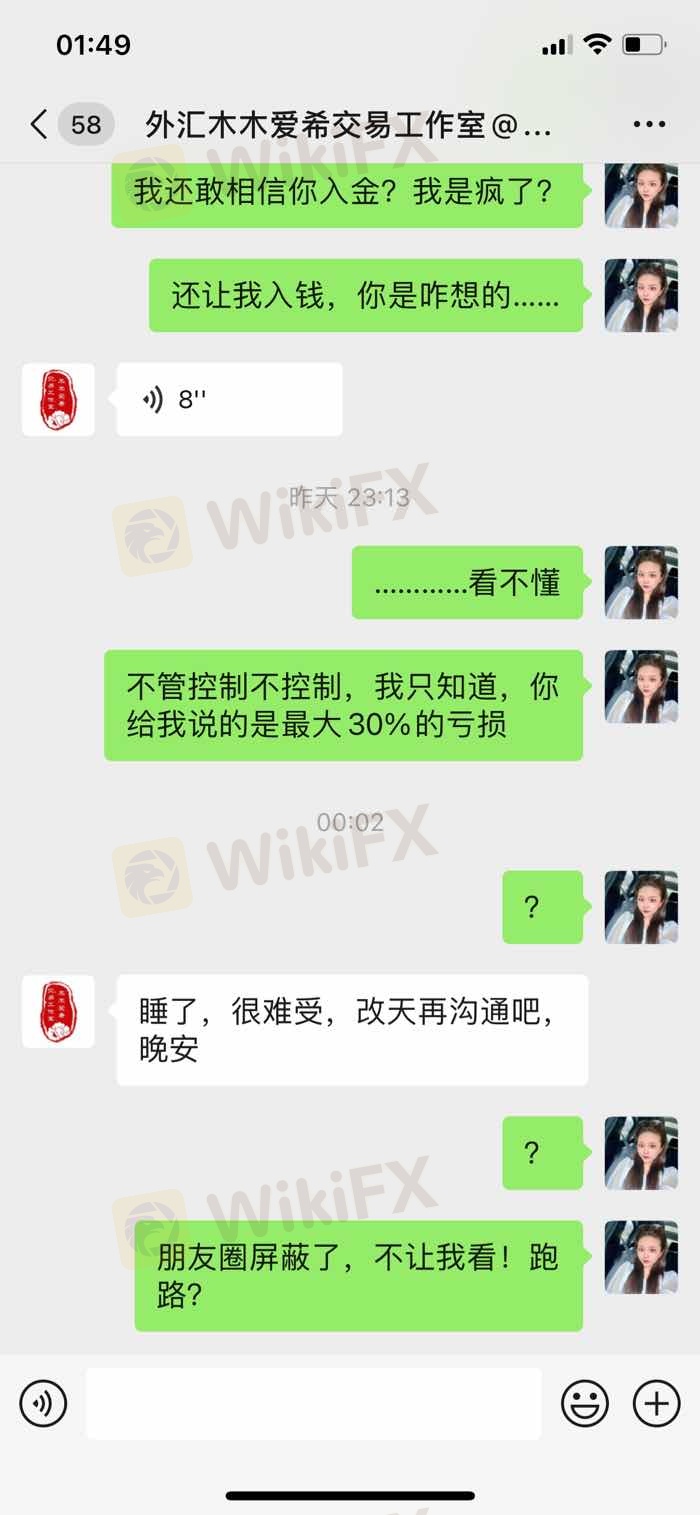Open contact's avatar beside the voice message
This screenshot has height=1515, width=700.
tap(58, 400)
